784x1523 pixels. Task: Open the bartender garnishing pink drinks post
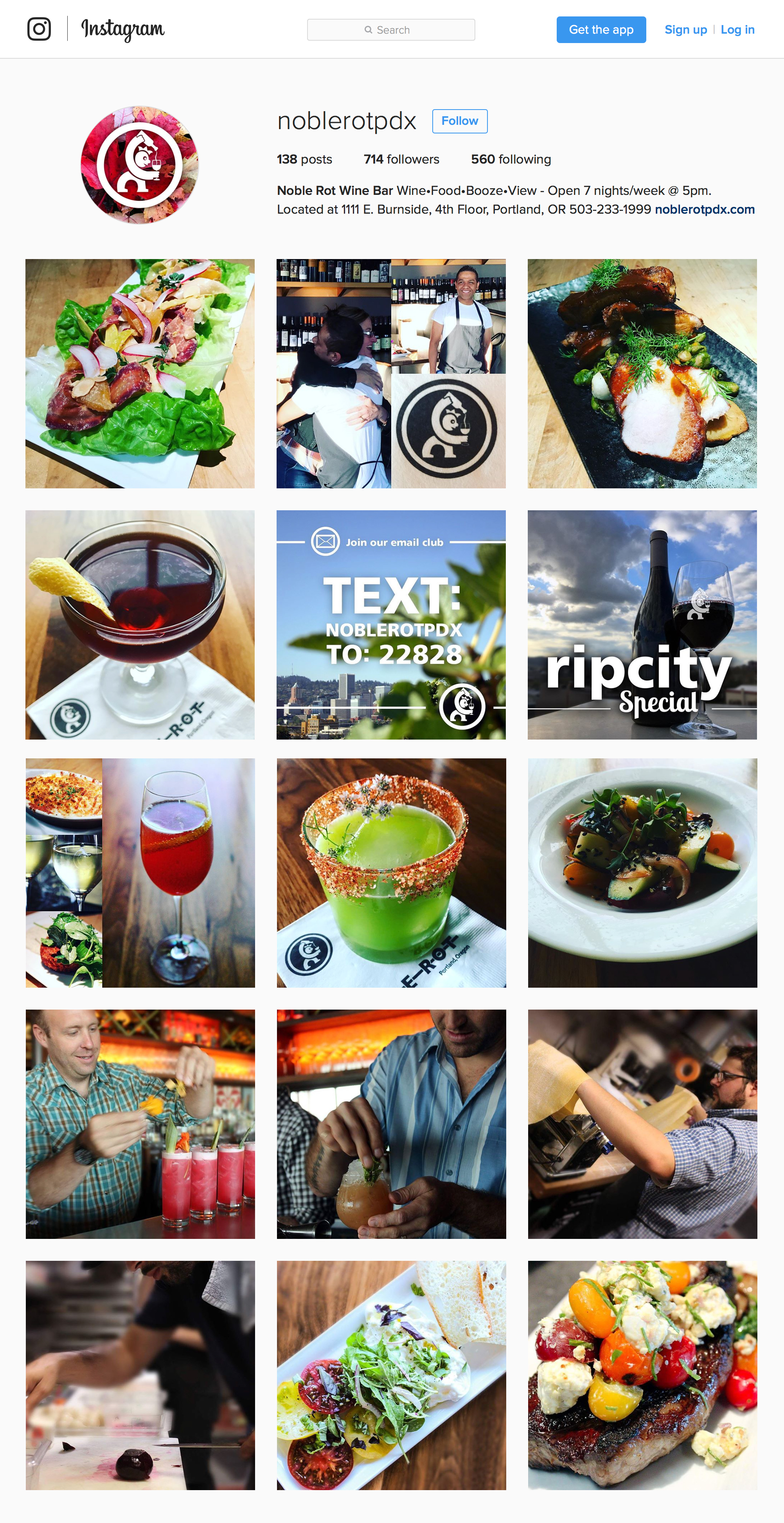(x=140, y=1124)
